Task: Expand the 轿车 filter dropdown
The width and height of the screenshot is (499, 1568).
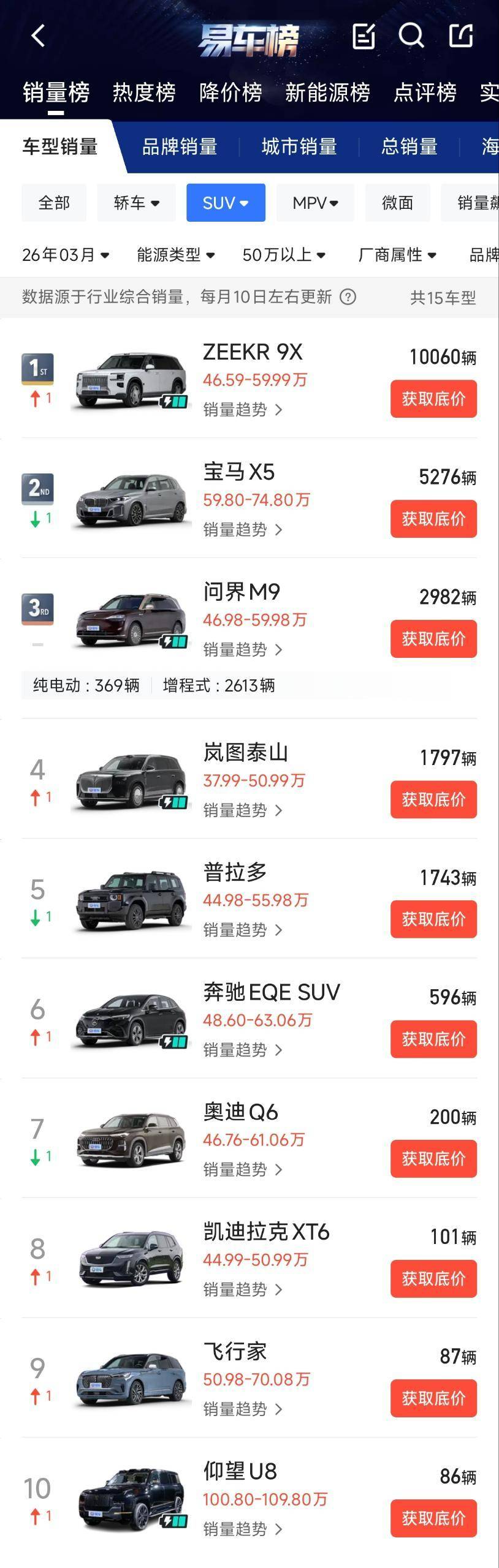Action: pos(136,203)
